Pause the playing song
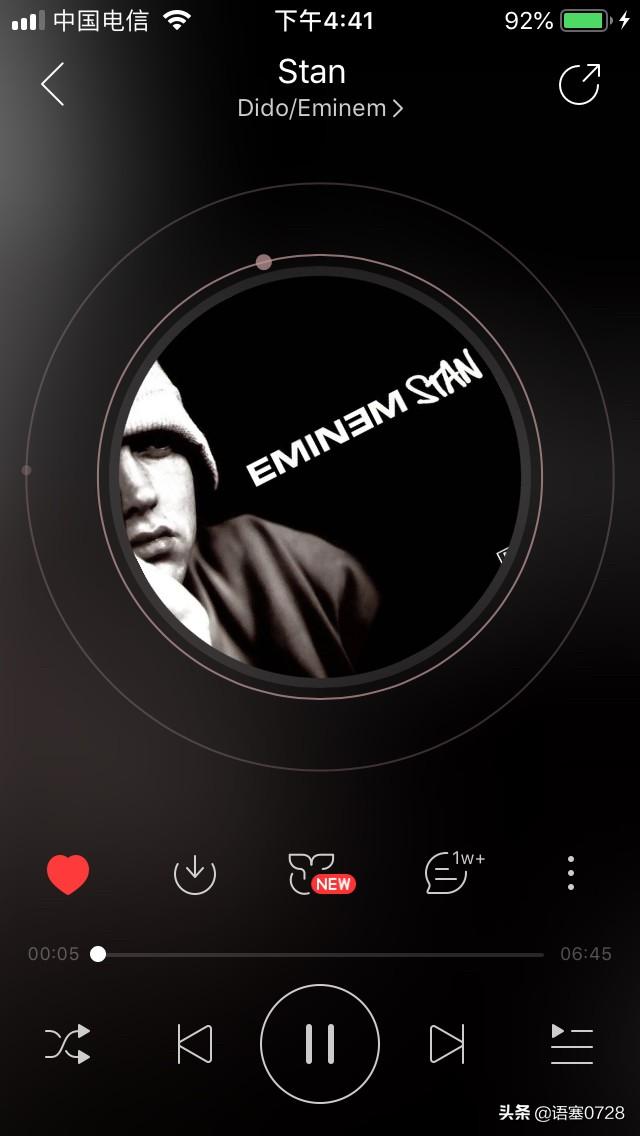 tap(320, 1043)
